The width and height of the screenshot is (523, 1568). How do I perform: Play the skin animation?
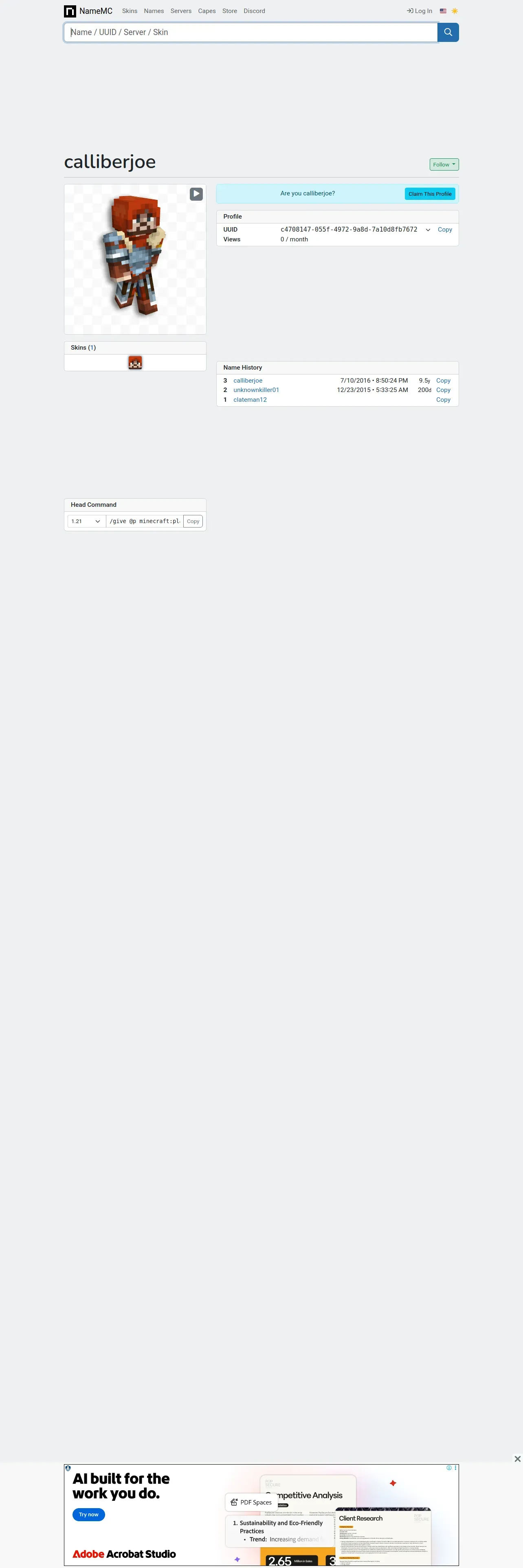196,194
